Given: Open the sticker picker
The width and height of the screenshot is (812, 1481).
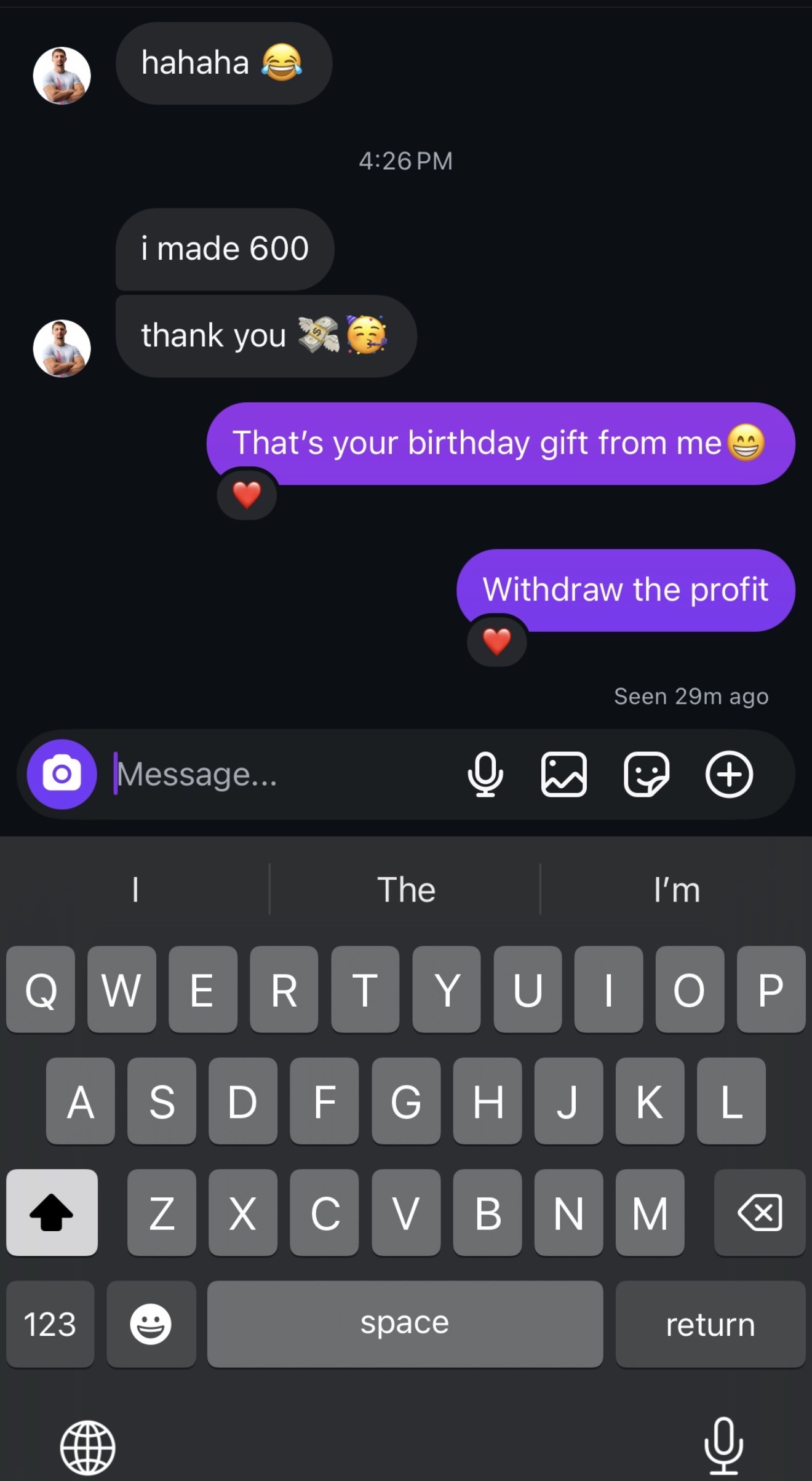Looking at the screenshot, I should 646,774.
